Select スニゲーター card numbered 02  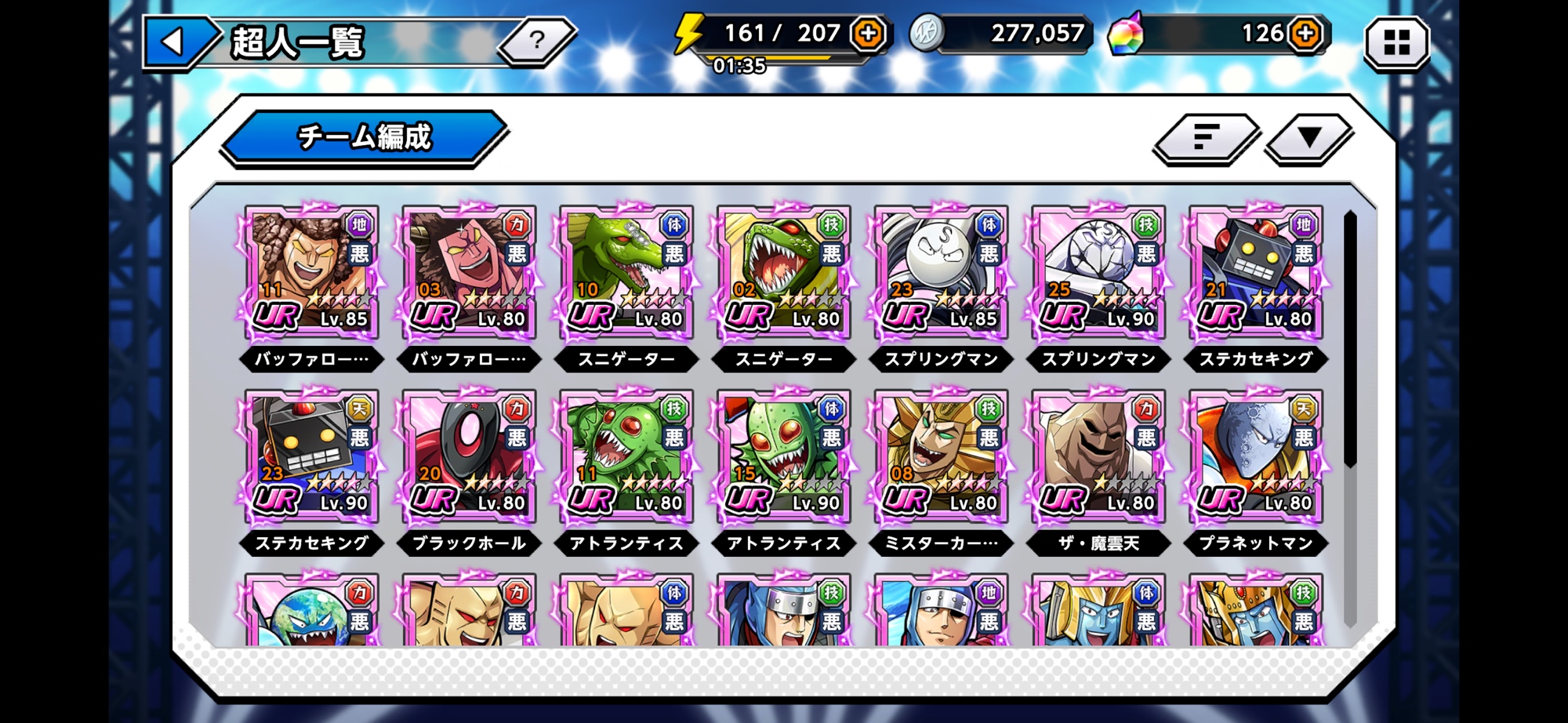[x=783, y=273]
